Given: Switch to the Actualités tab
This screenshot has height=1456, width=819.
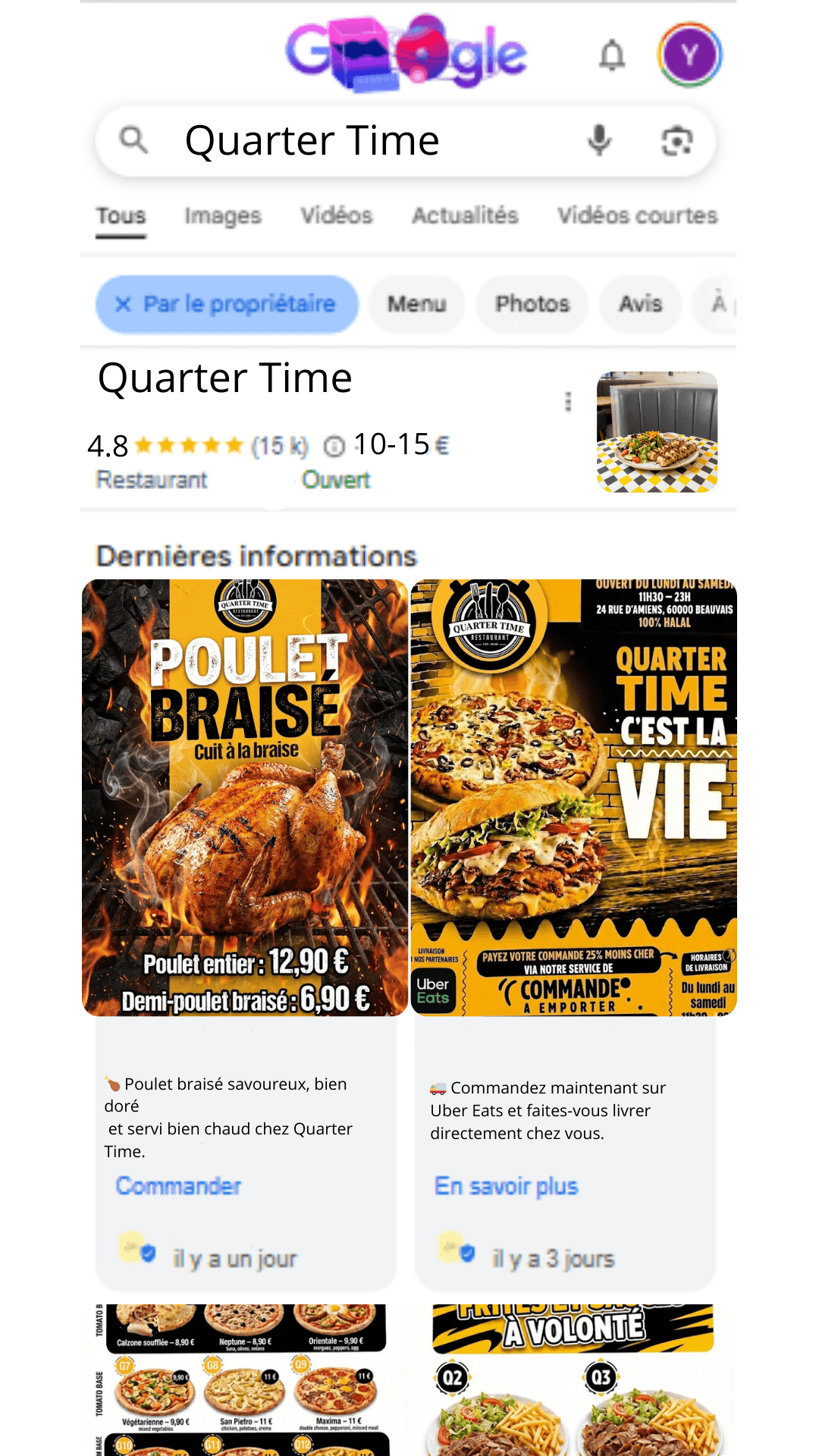Looking at the screenshot, I should (465, 216).
